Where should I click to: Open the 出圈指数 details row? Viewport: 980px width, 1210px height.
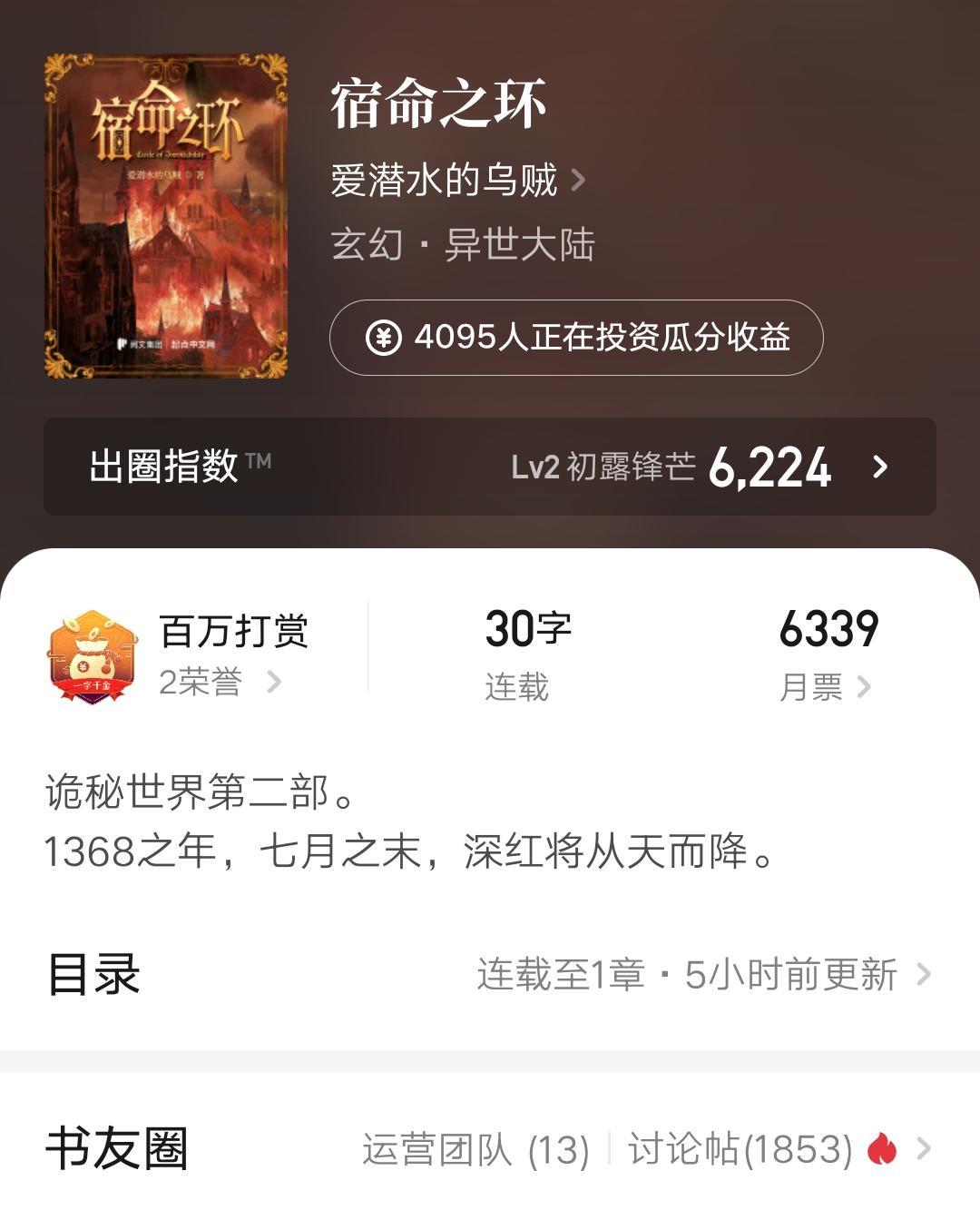(490, 467)
